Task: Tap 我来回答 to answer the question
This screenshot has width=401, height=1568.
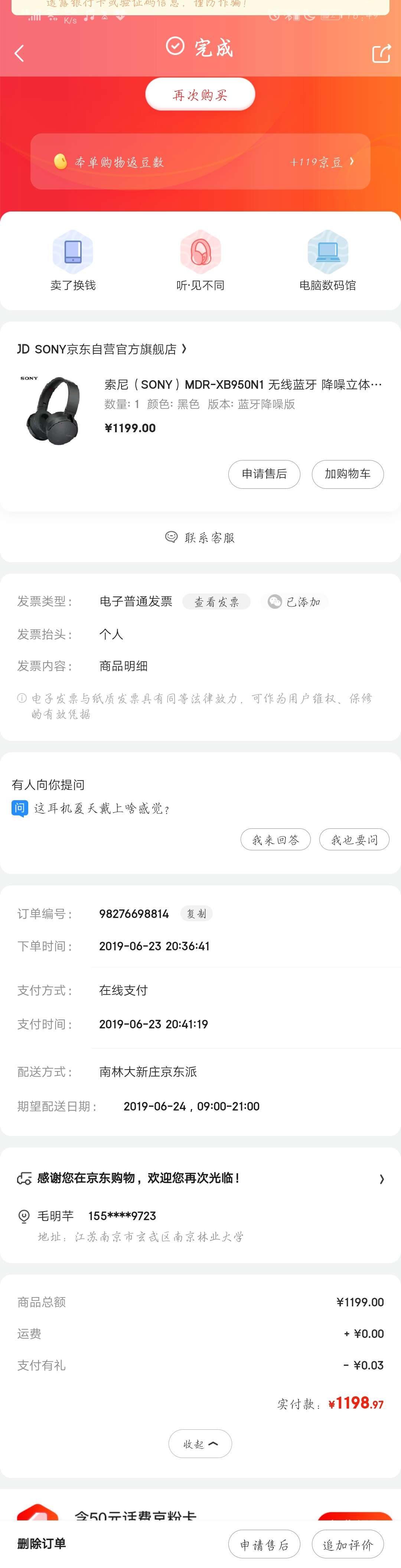Action: point(276,840)
